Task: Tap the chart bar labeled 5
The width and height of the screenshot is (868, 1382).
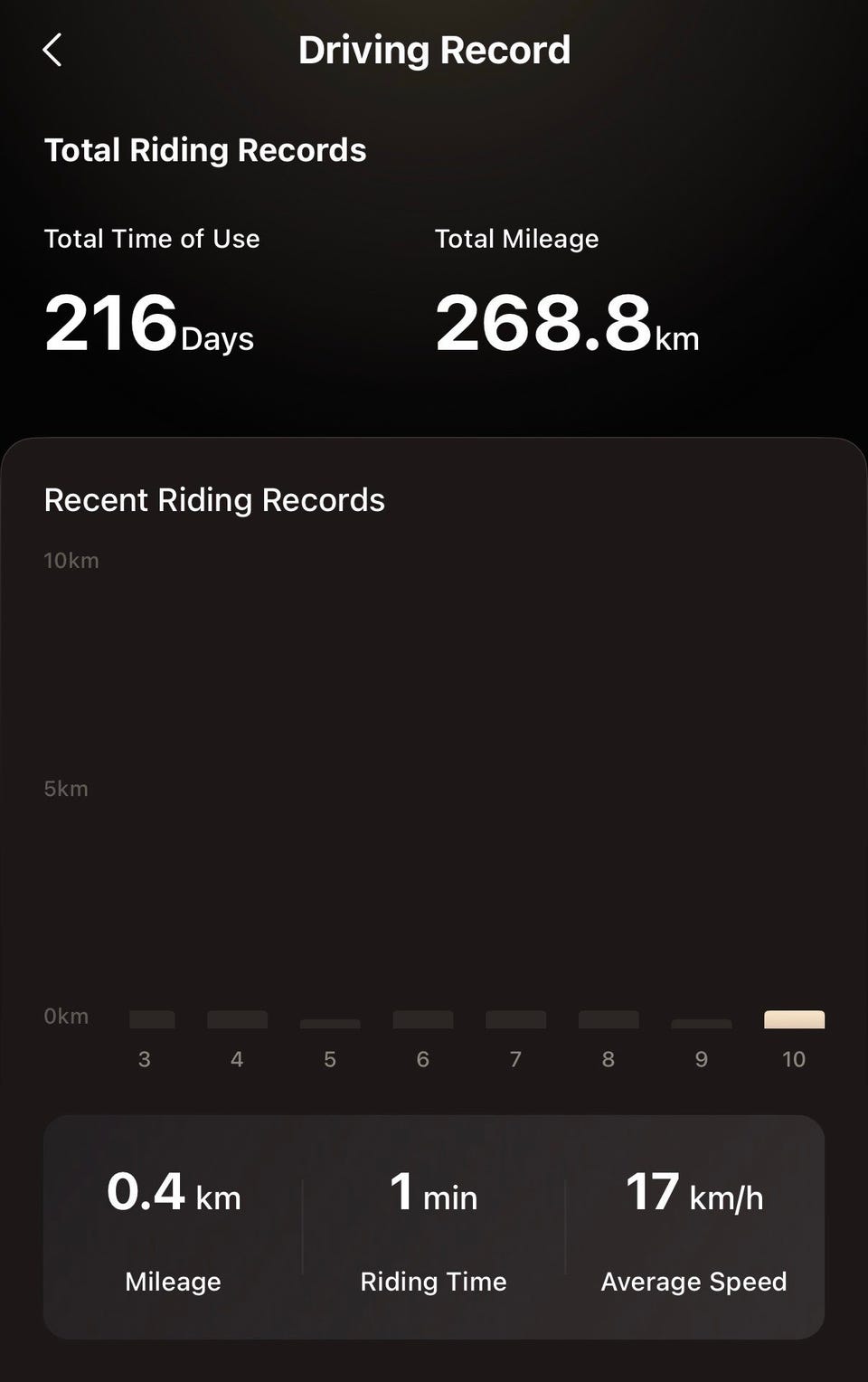Action: click(330, 1023)
